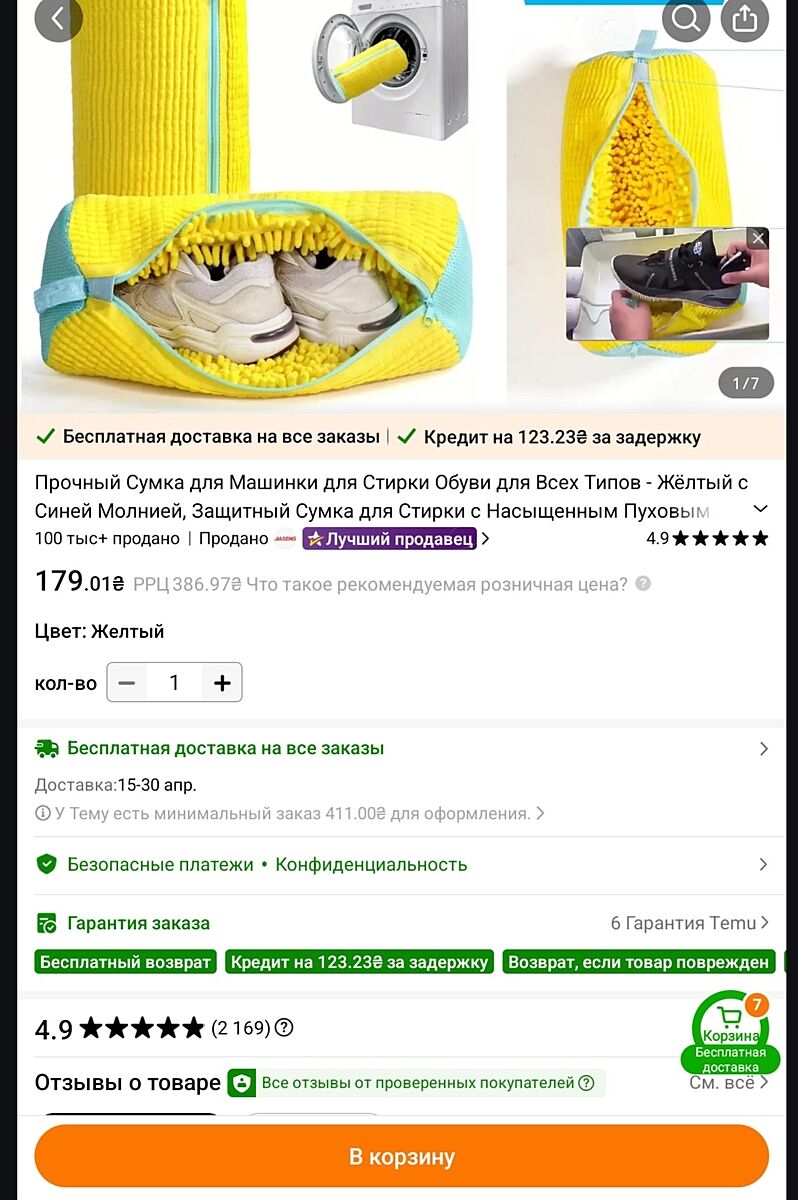The height and width of the screenshot is (1200, 798).
Task: Tap the Возврат, если товар поврежден chip
Action: click(639, 962)
